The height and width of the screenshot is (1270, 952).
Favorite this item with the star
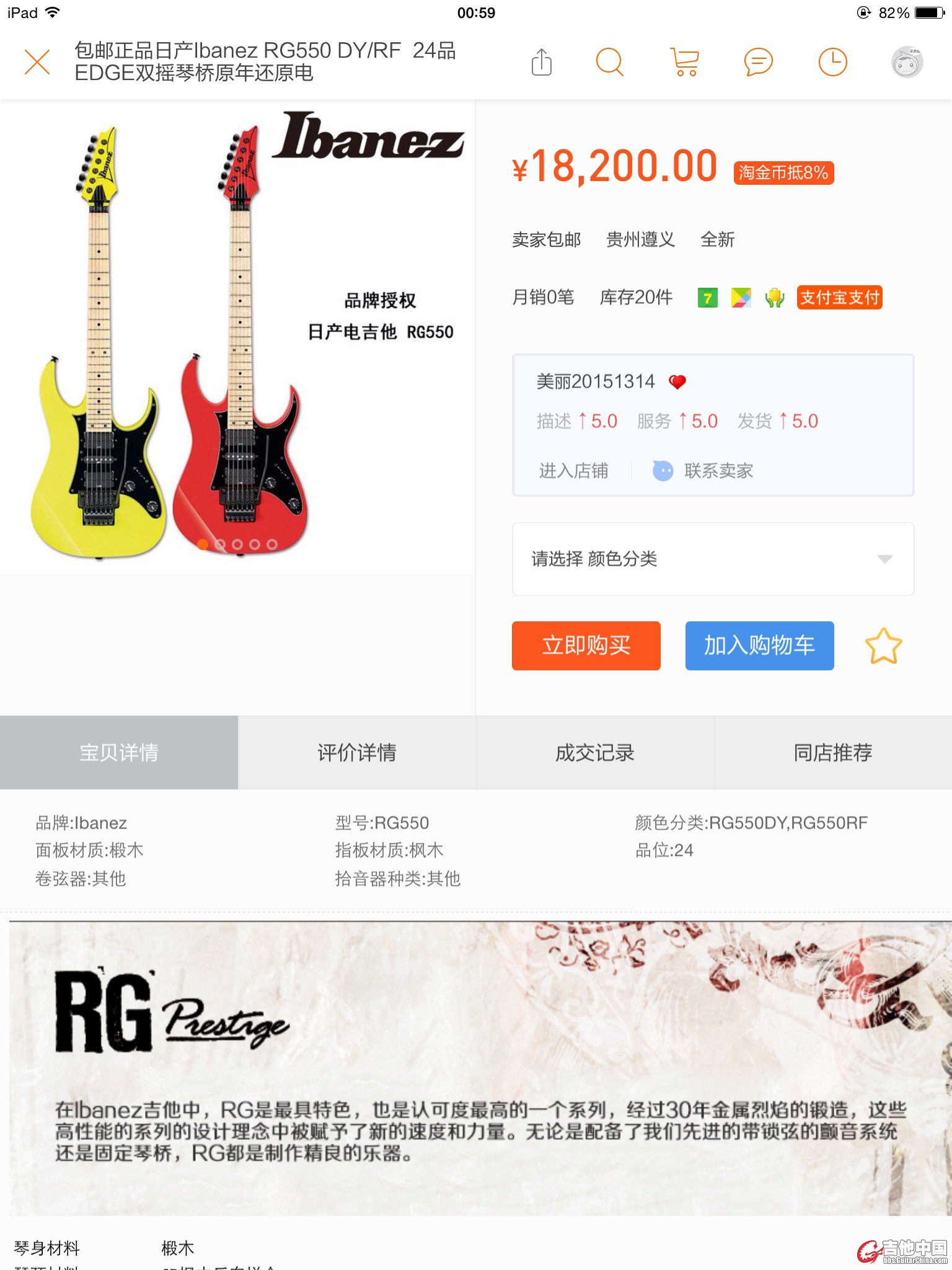point(883,646)
